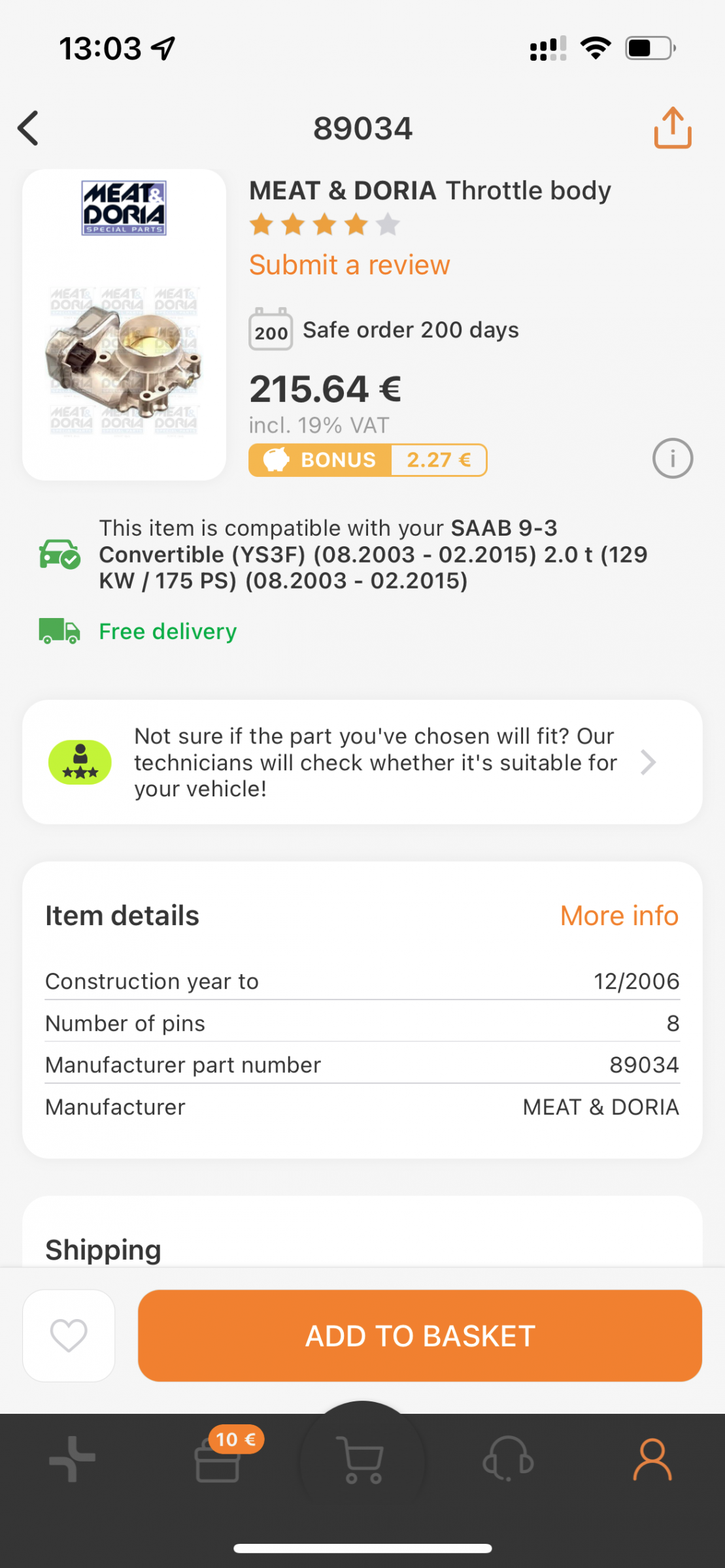Tap Submit a review link

pos(349,265)
